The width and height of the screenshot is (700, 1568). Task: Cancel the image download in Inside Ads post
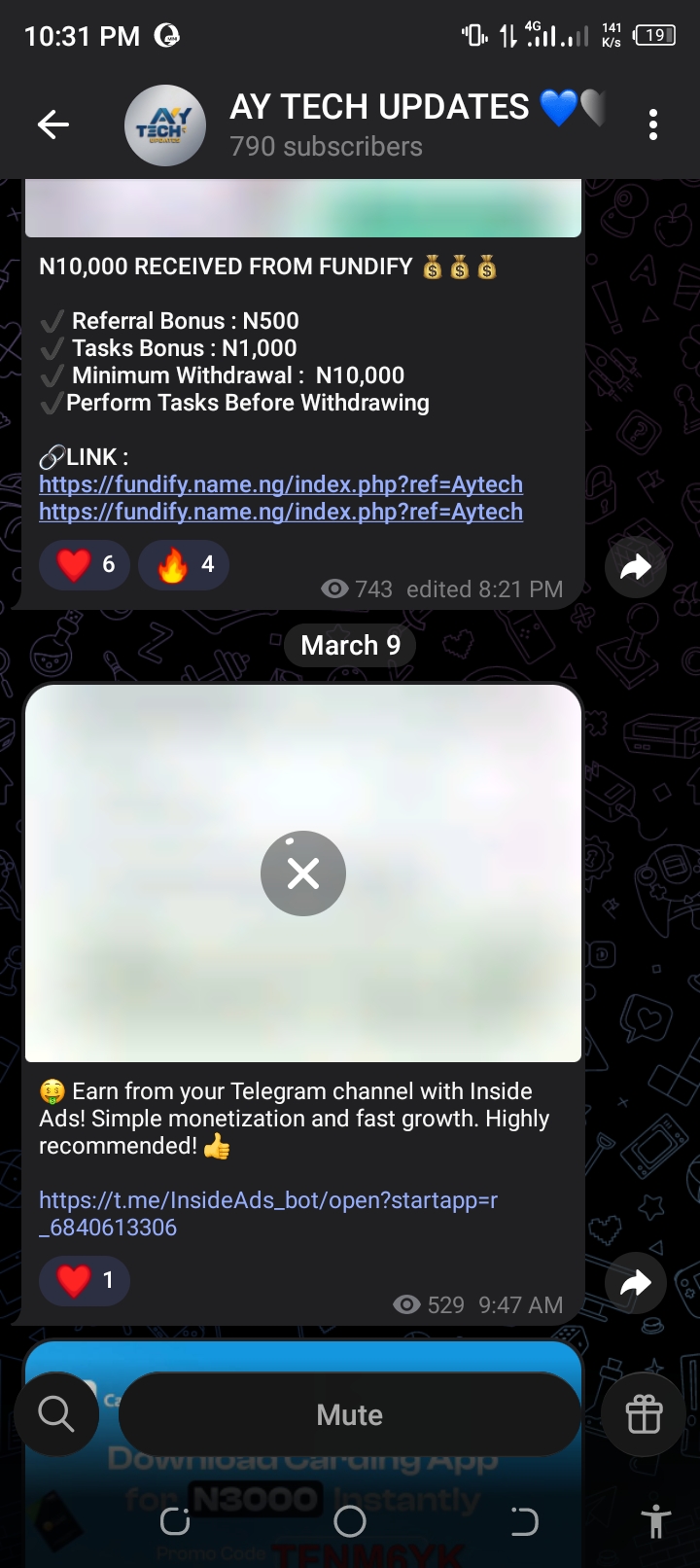(303, 873)
